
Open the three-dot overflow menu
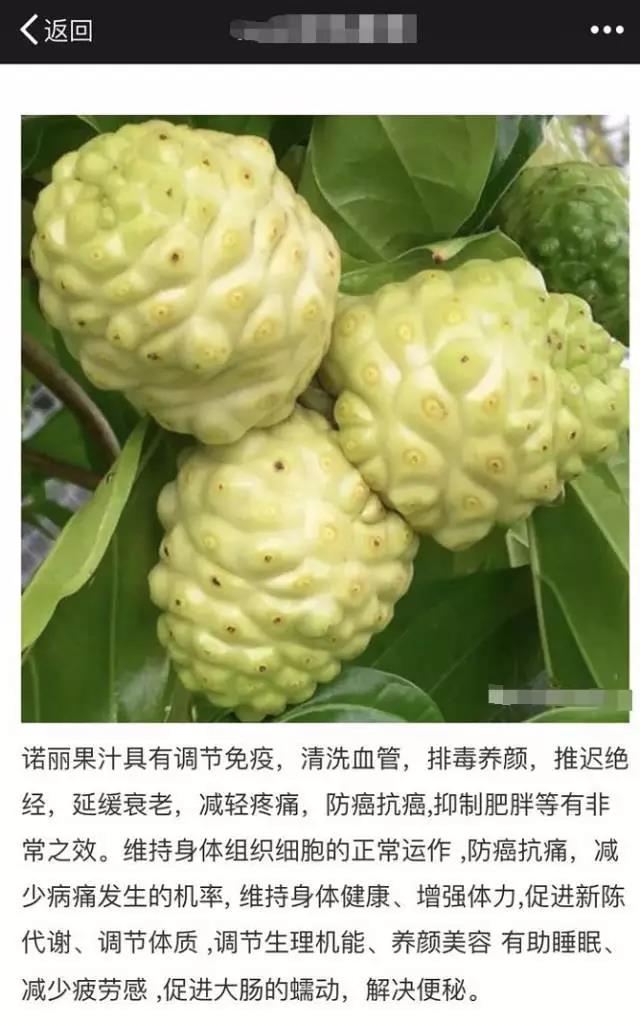[x=606, y=30]
